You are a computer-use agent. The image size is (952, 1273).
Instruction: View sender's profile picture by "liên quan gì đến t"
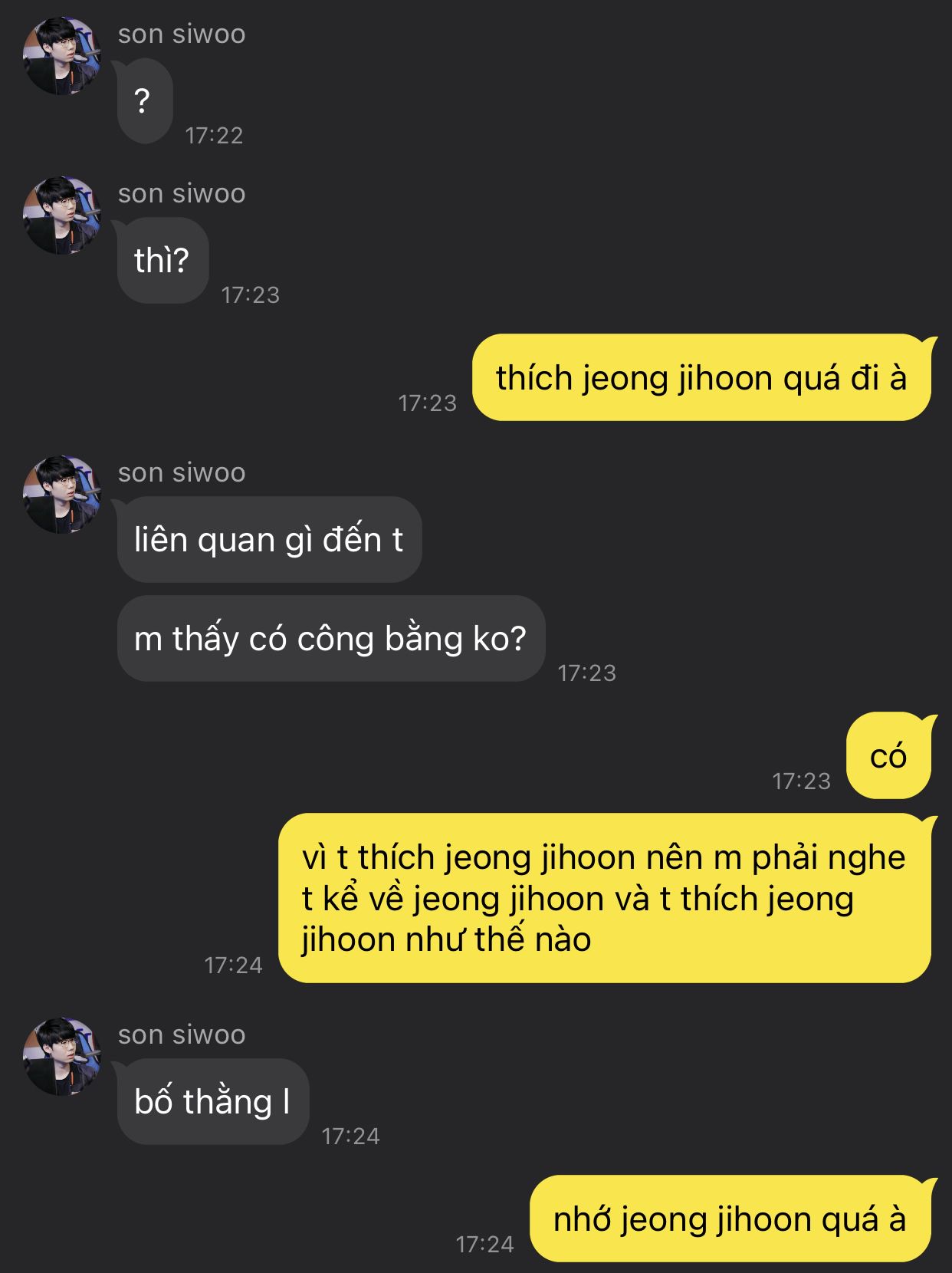(61, 495)
